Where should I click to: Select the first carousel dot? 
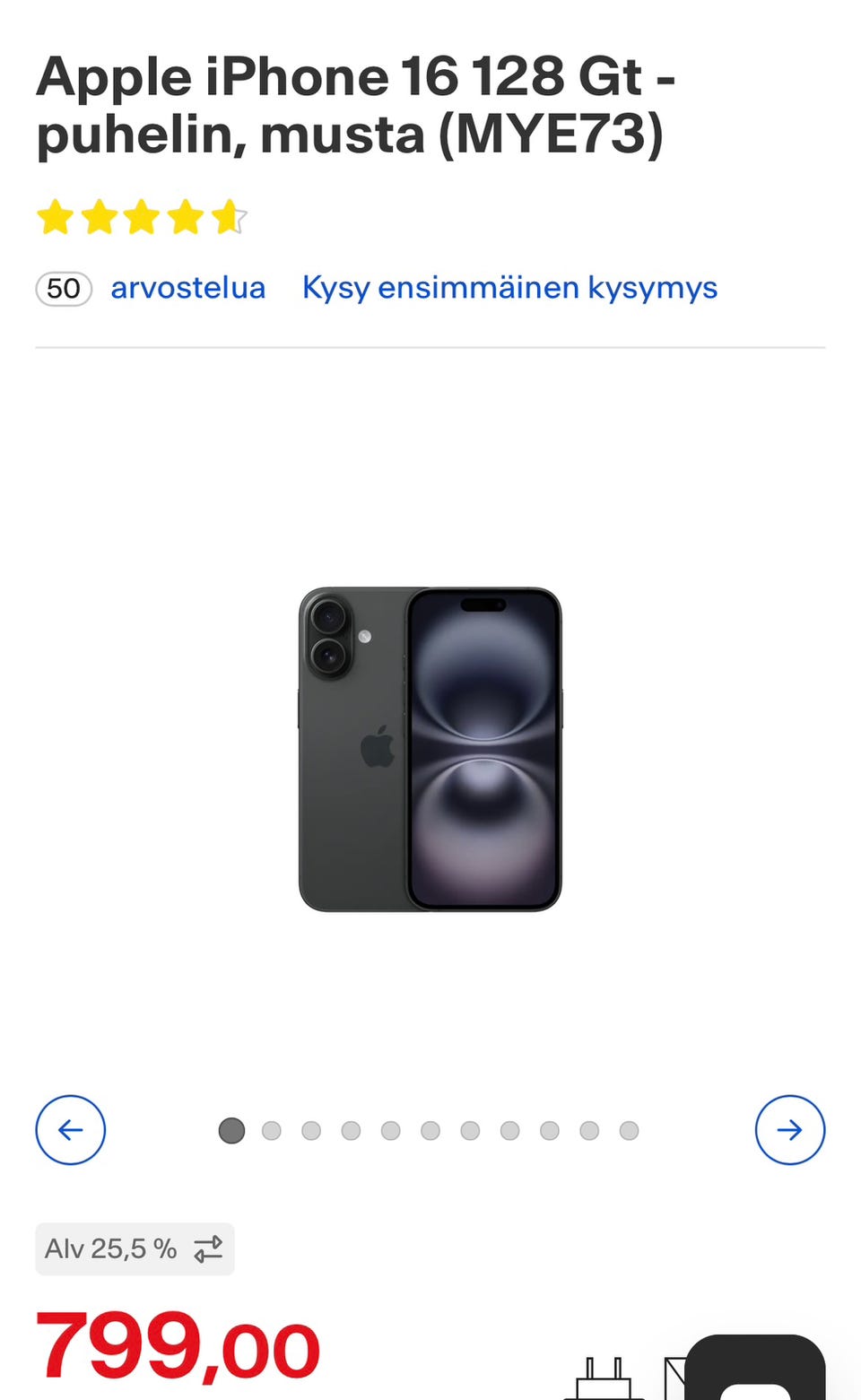point(230,1130)
